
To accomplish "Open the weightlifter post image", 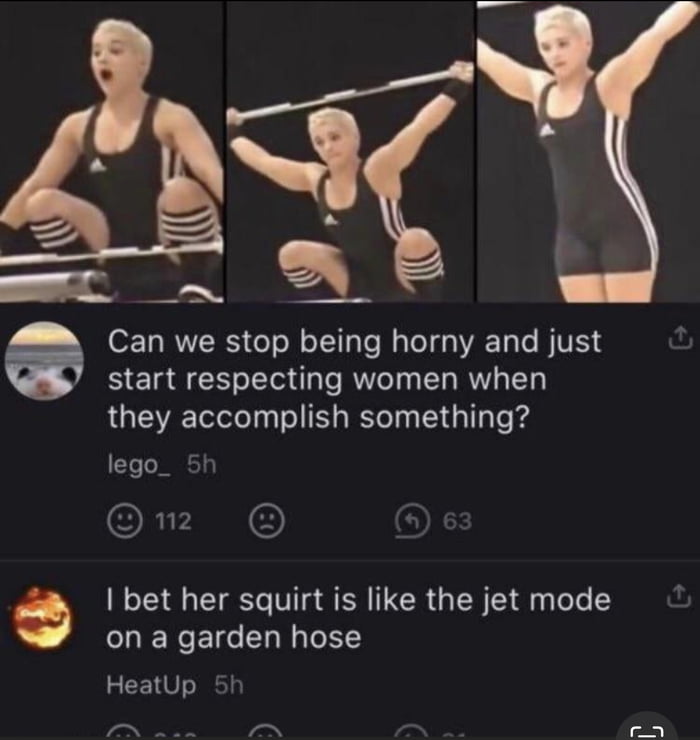I will pos(350,150).
